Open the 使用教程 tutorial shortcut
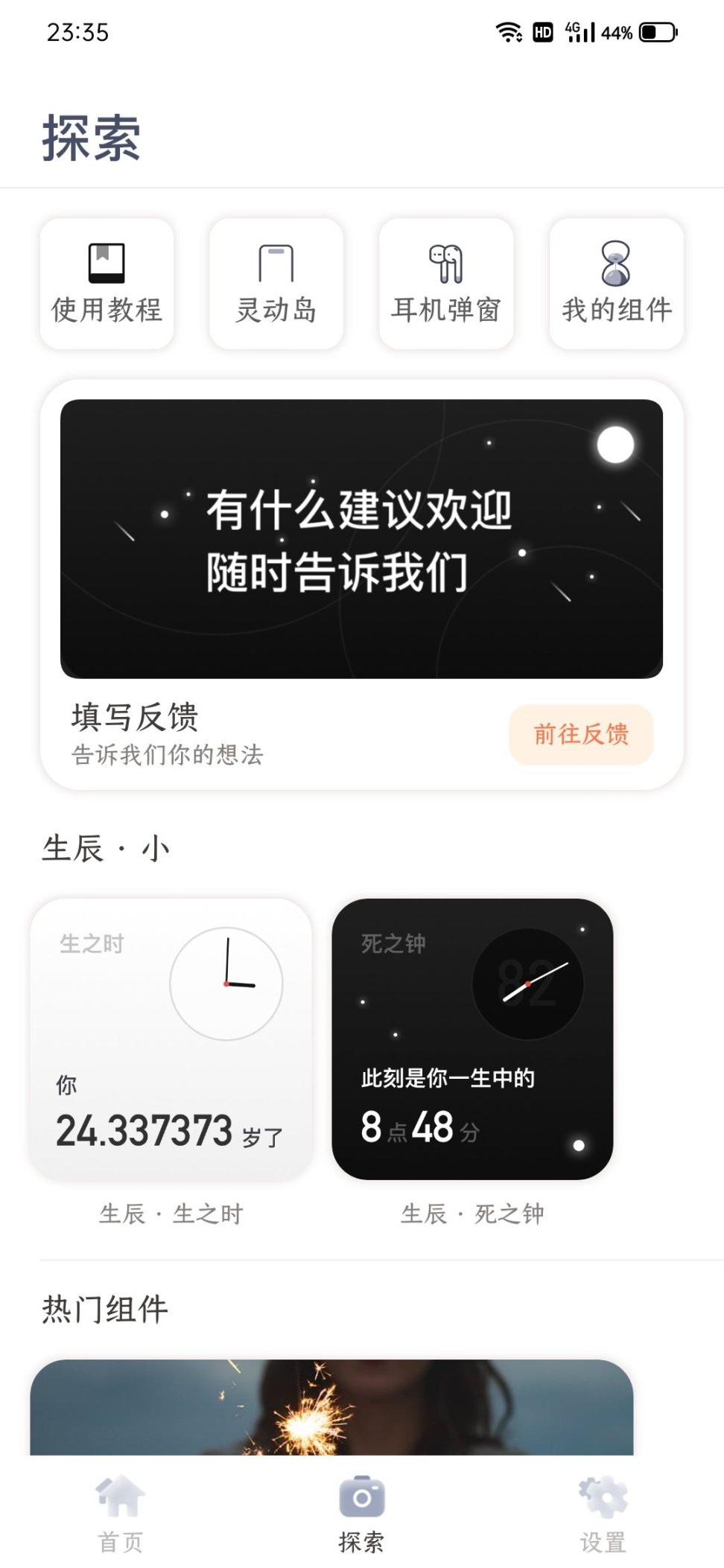 click(x=107, y=284)
